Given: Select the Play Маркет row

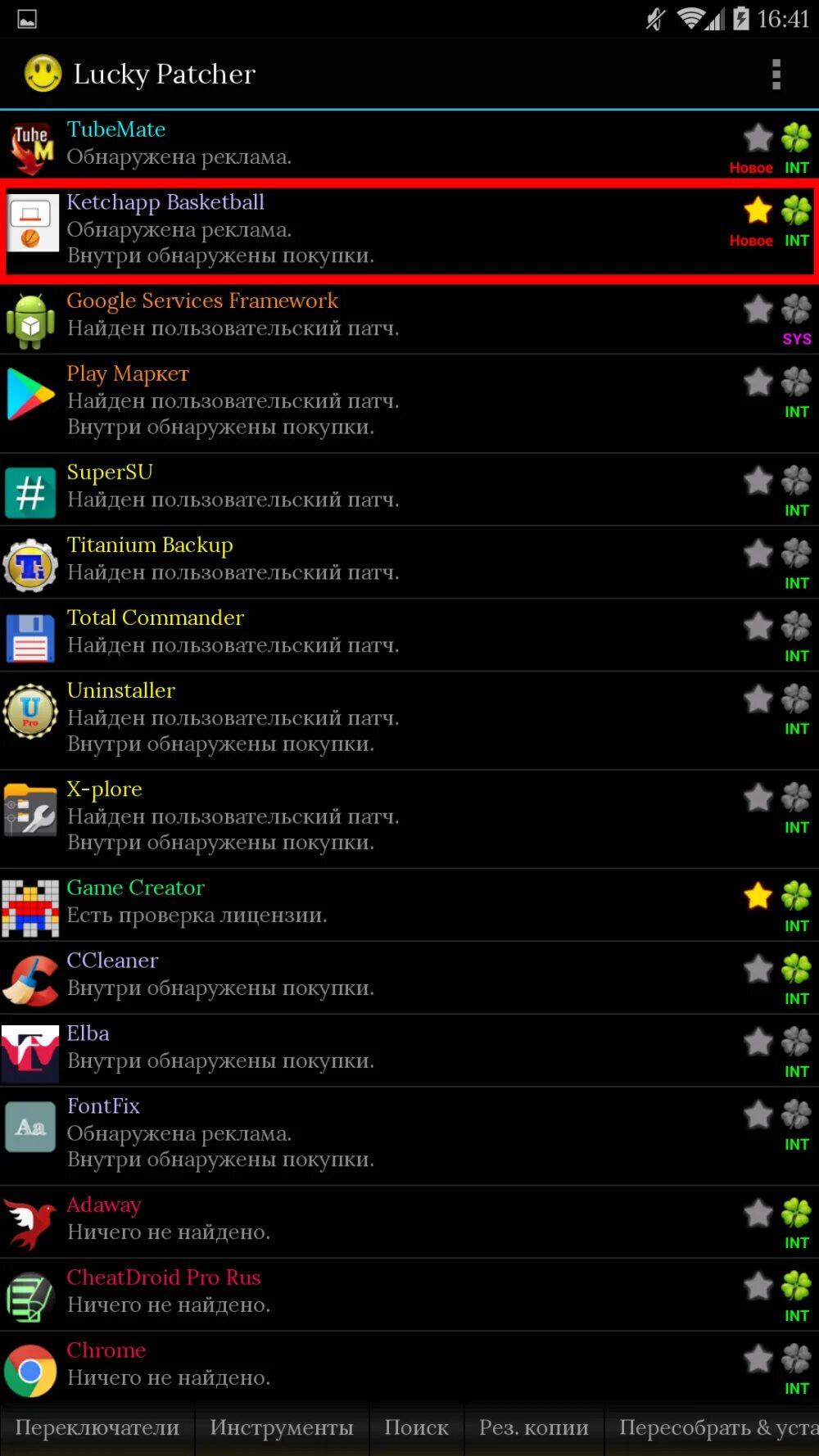Looking at the screenshot, I should click(x=409, y=404).
